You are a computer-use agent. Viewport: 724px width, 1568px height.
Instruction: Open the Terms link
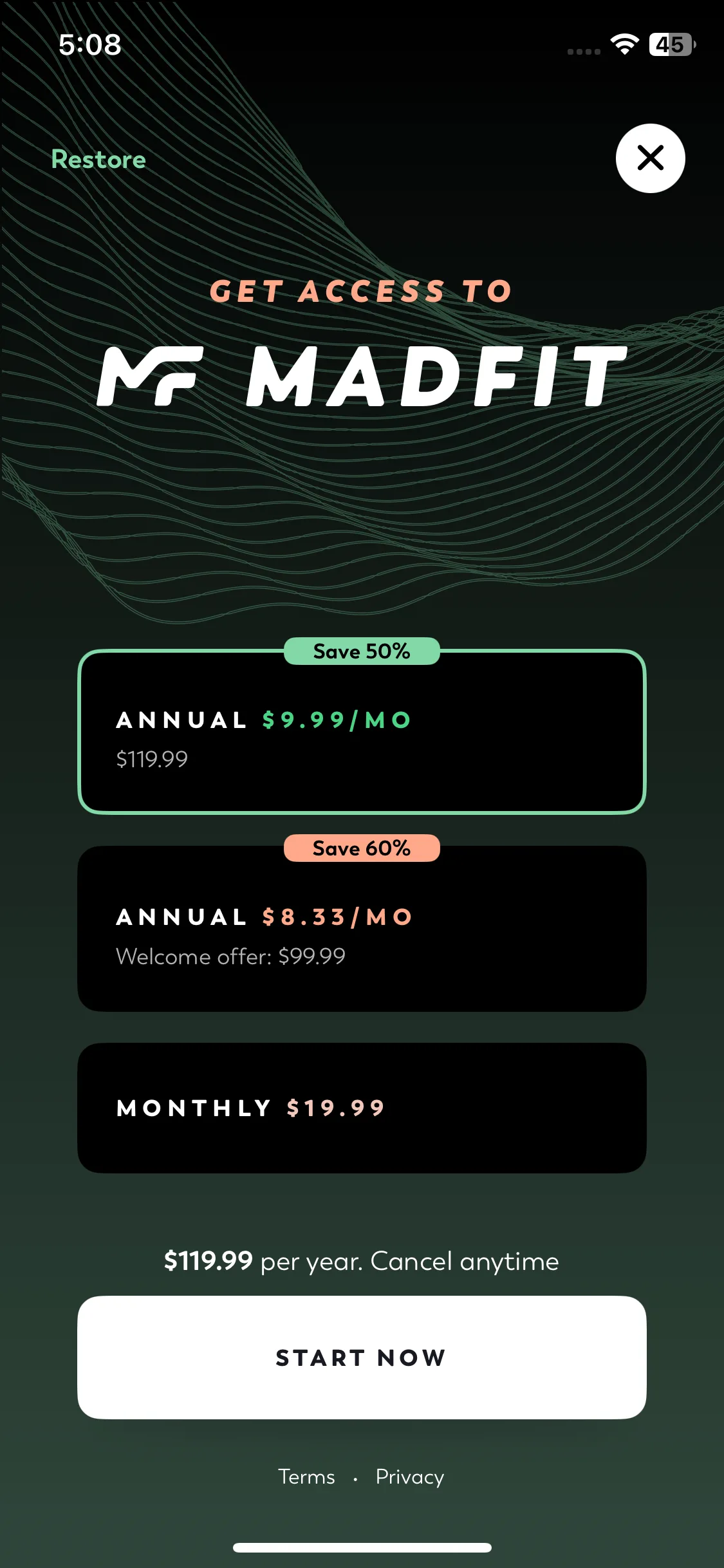tap(306, 1477)
